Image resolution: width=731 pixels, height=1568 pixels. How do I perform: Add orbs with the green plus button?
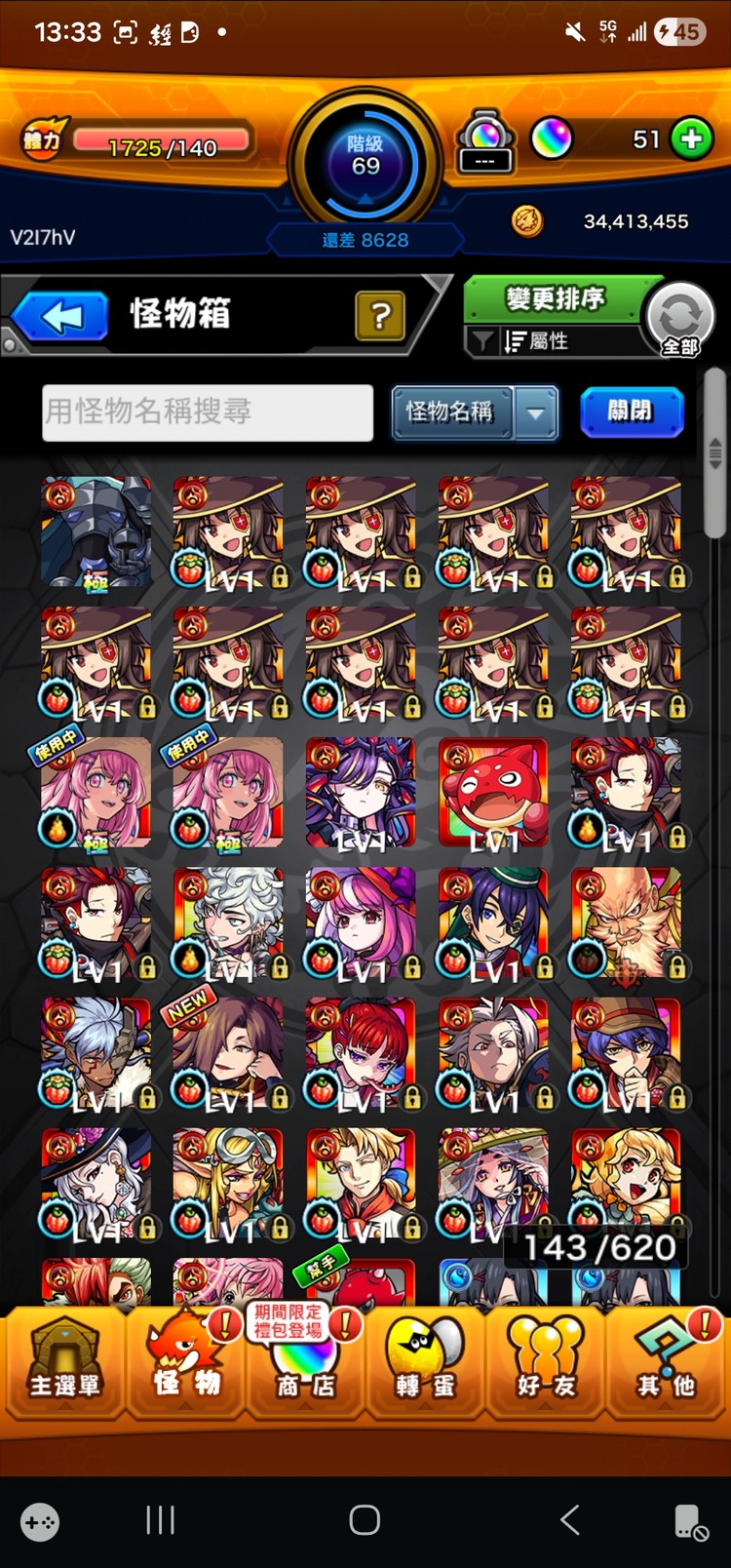coord(692,139)
